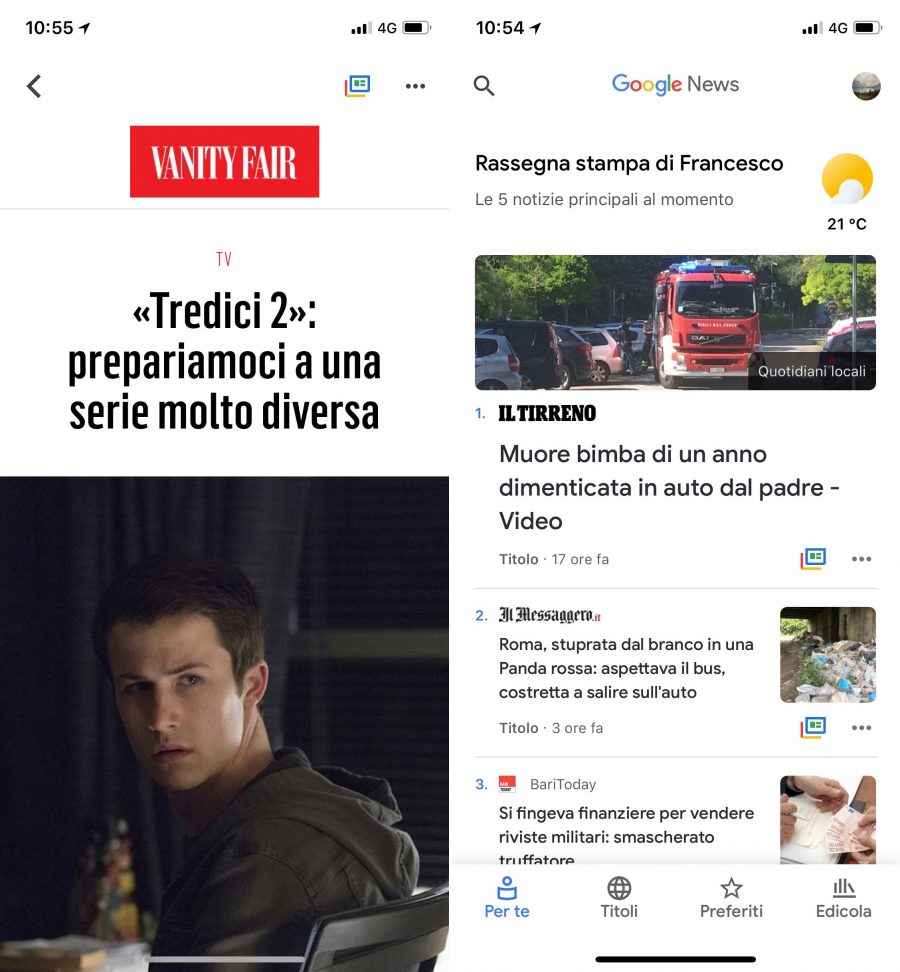This screenshot has width=900, height=972.
Task: Open more options for the Il Tirreno story
Action: 861,559
